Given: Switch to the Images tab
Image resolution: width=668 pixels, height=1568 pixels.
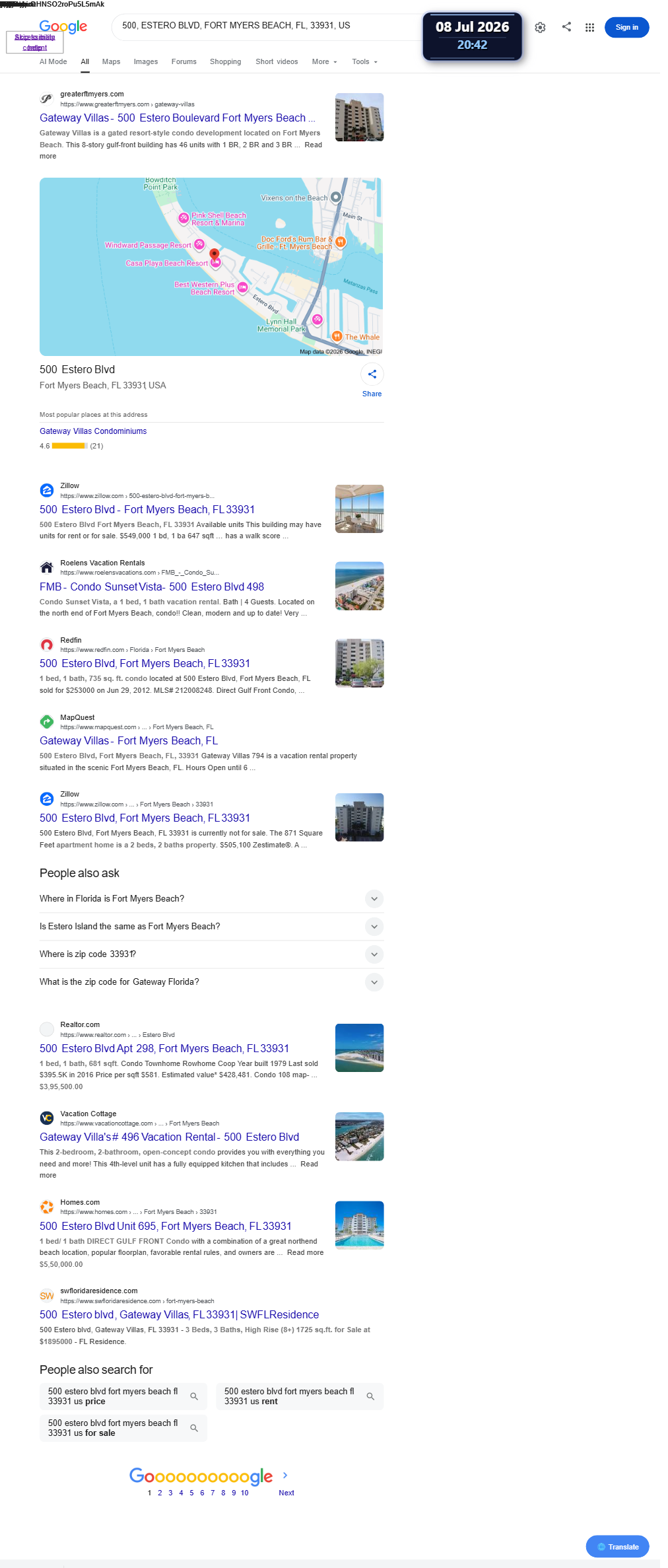Looking at the screenshot, I should pyautogui.click(x=146, y=61).
